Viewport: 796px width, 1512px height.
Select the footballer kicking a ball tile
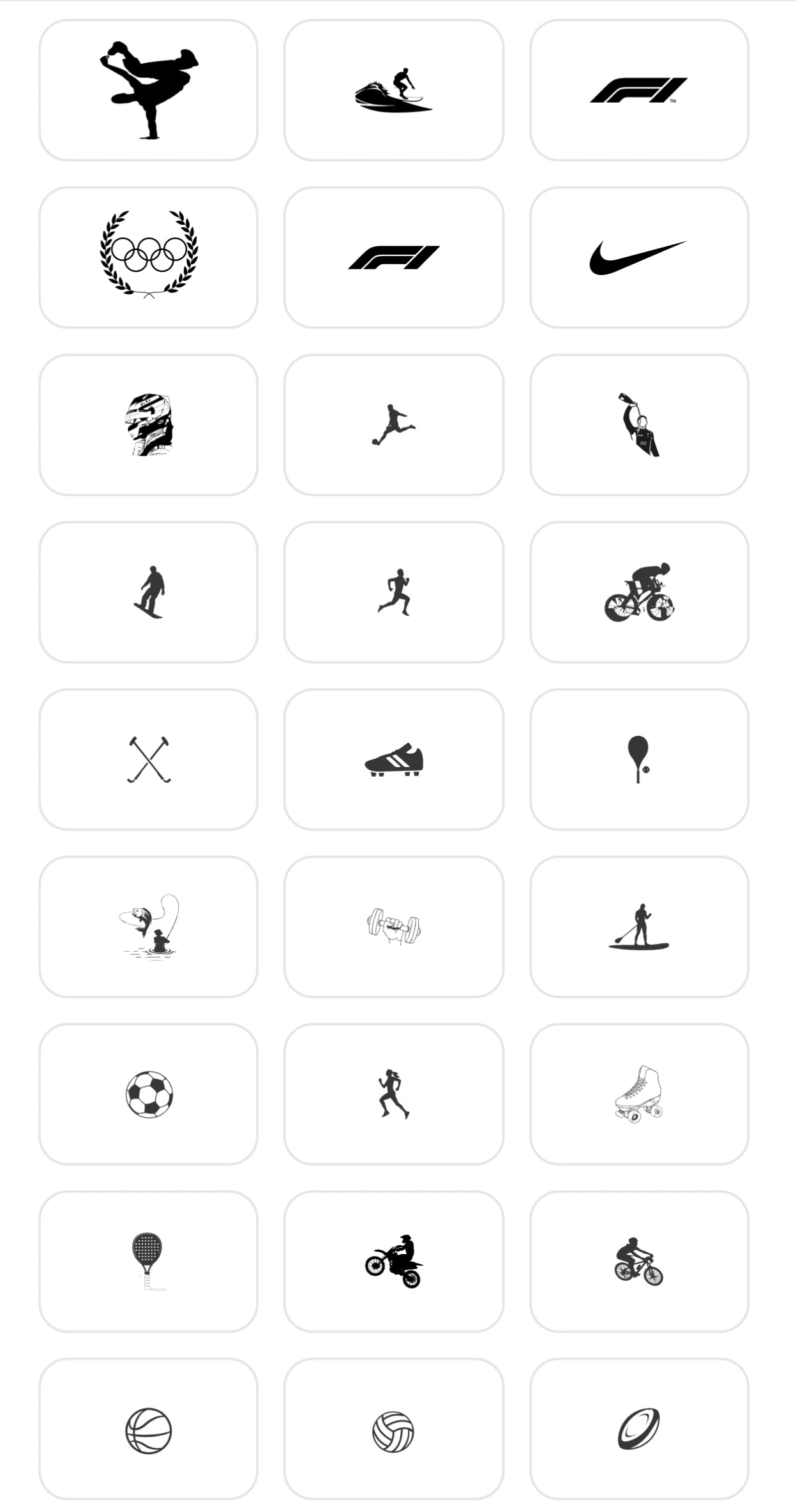[394, 424]
